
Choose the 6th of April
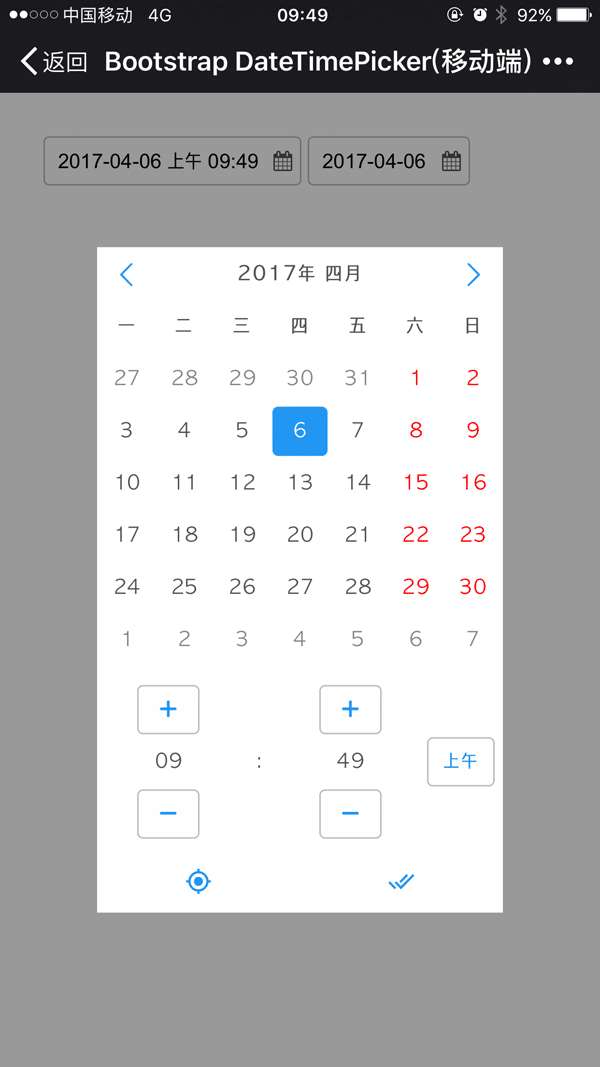click(x=300, y=431)
